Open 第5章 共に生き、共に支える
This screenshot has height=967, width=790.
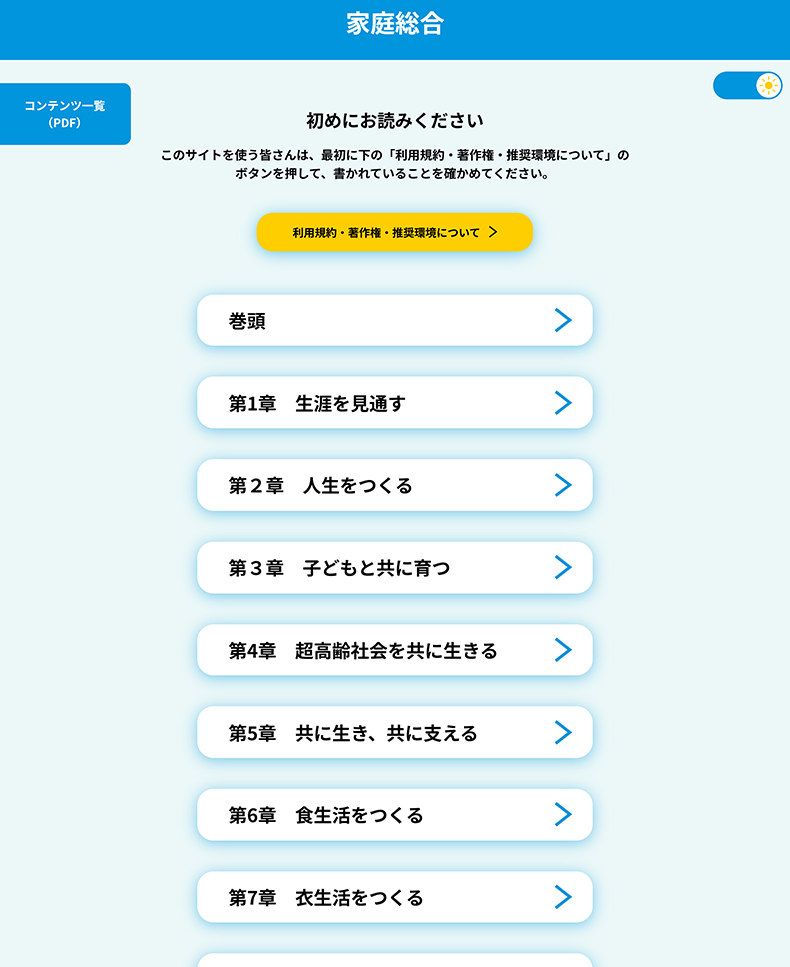[394, 733]
